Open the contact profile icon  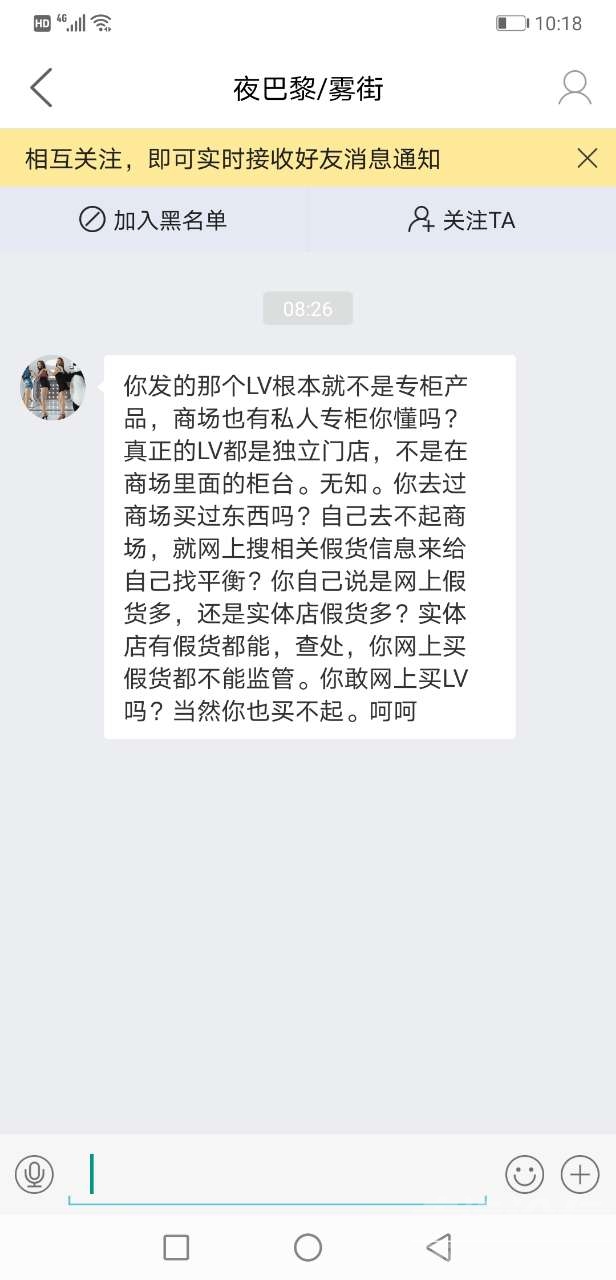click(574, 88)
